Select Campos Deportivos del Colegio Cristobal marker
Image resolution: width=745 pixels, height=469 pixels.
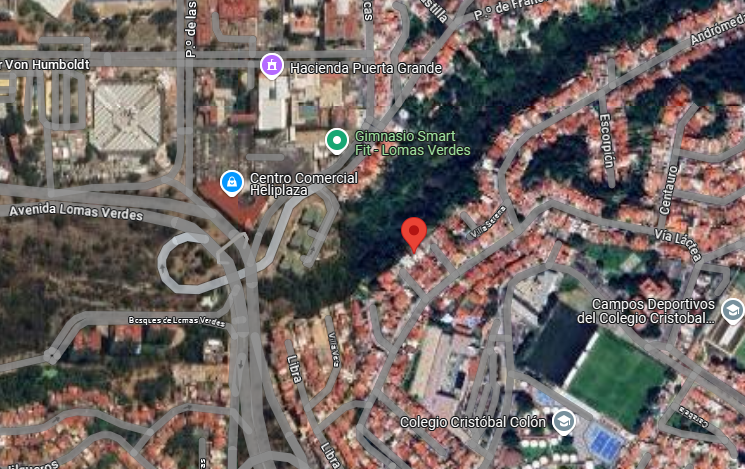click(732, 310)
